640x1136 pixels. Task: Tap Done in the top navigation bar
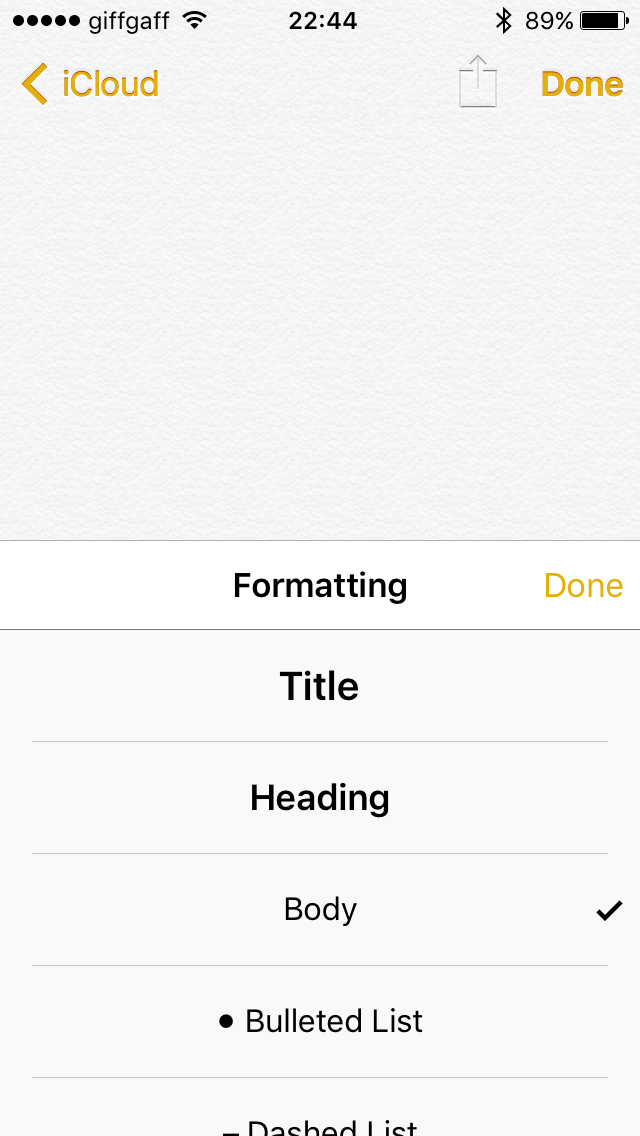[582, 84]
